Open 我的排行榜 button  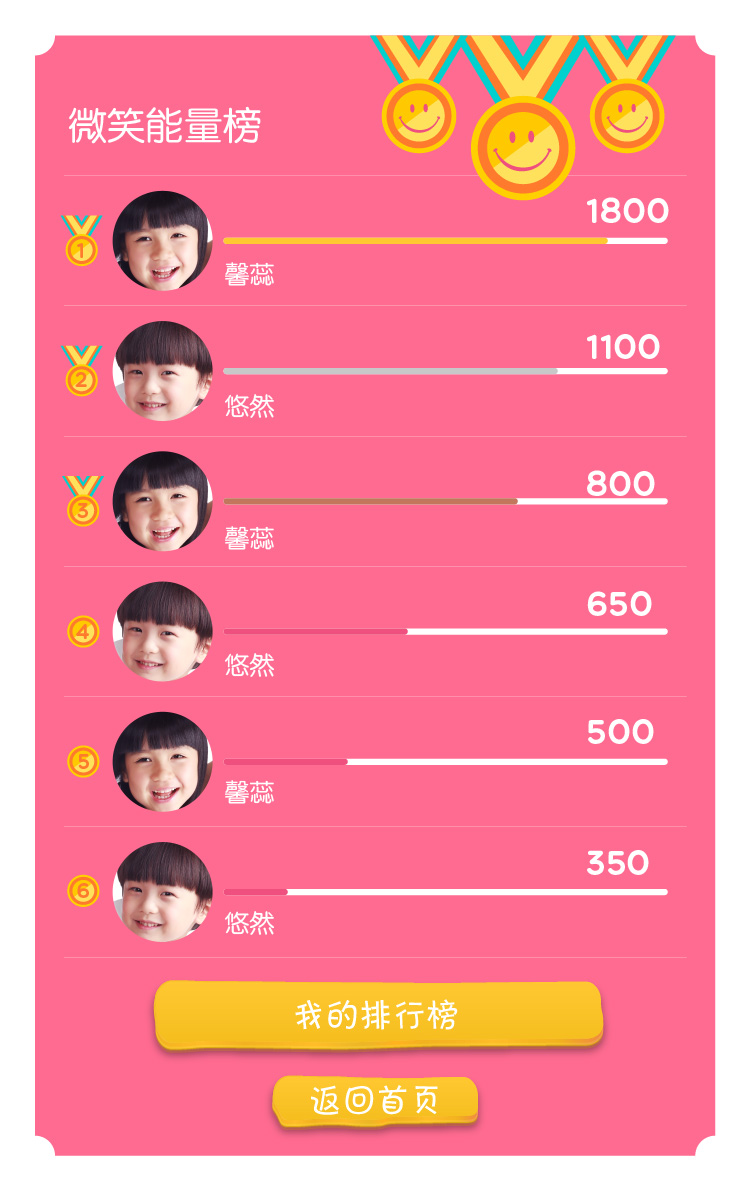[377, 1015]
